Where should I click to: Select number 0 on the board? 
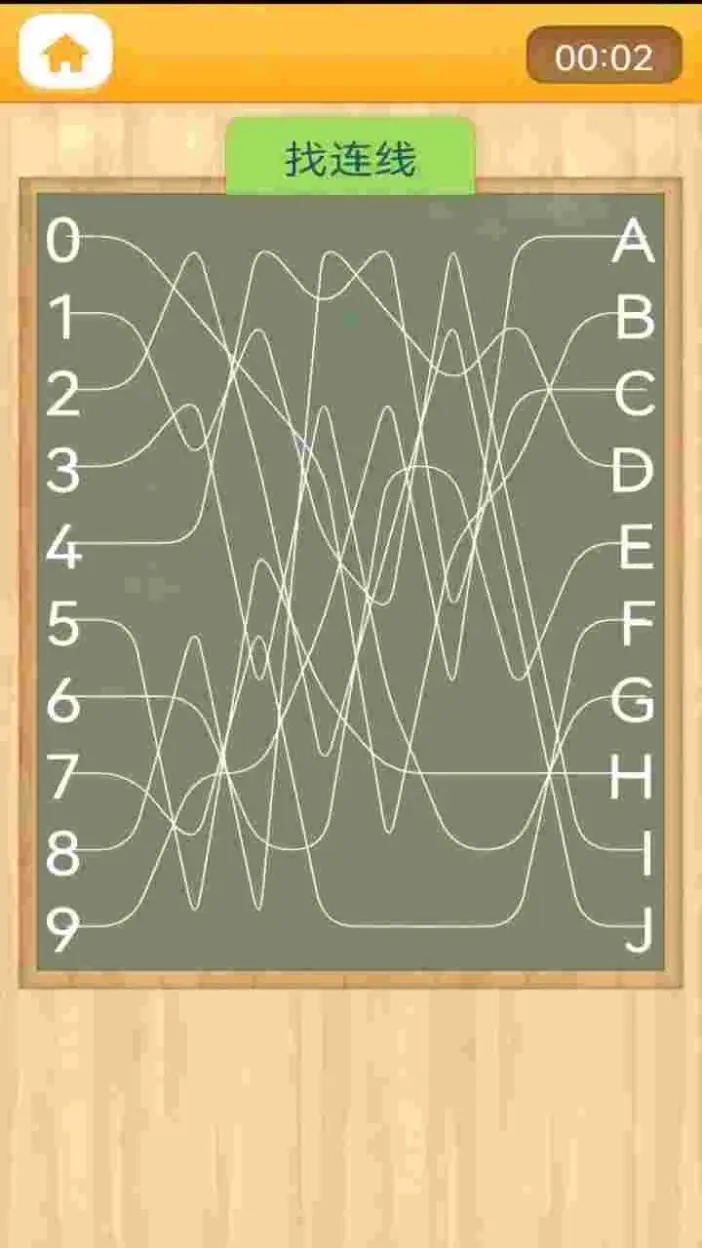[x=64, y=241]
